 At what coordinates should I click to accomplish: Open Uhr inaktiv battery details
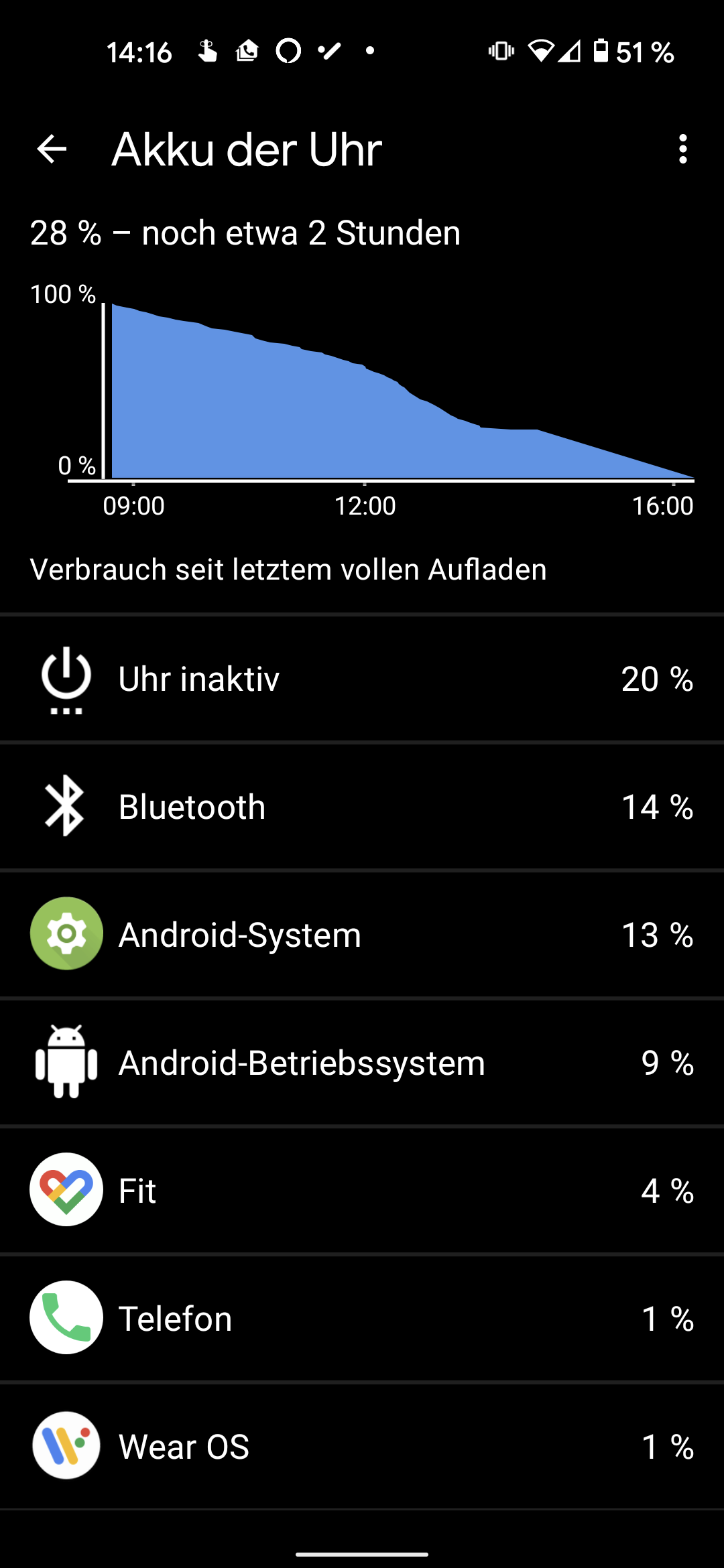[x=362, y=679]
